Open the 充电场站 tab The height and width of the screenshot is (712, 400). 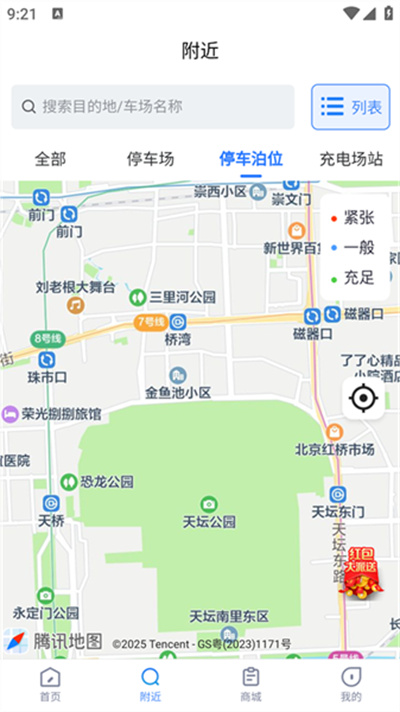coord(351,159)
